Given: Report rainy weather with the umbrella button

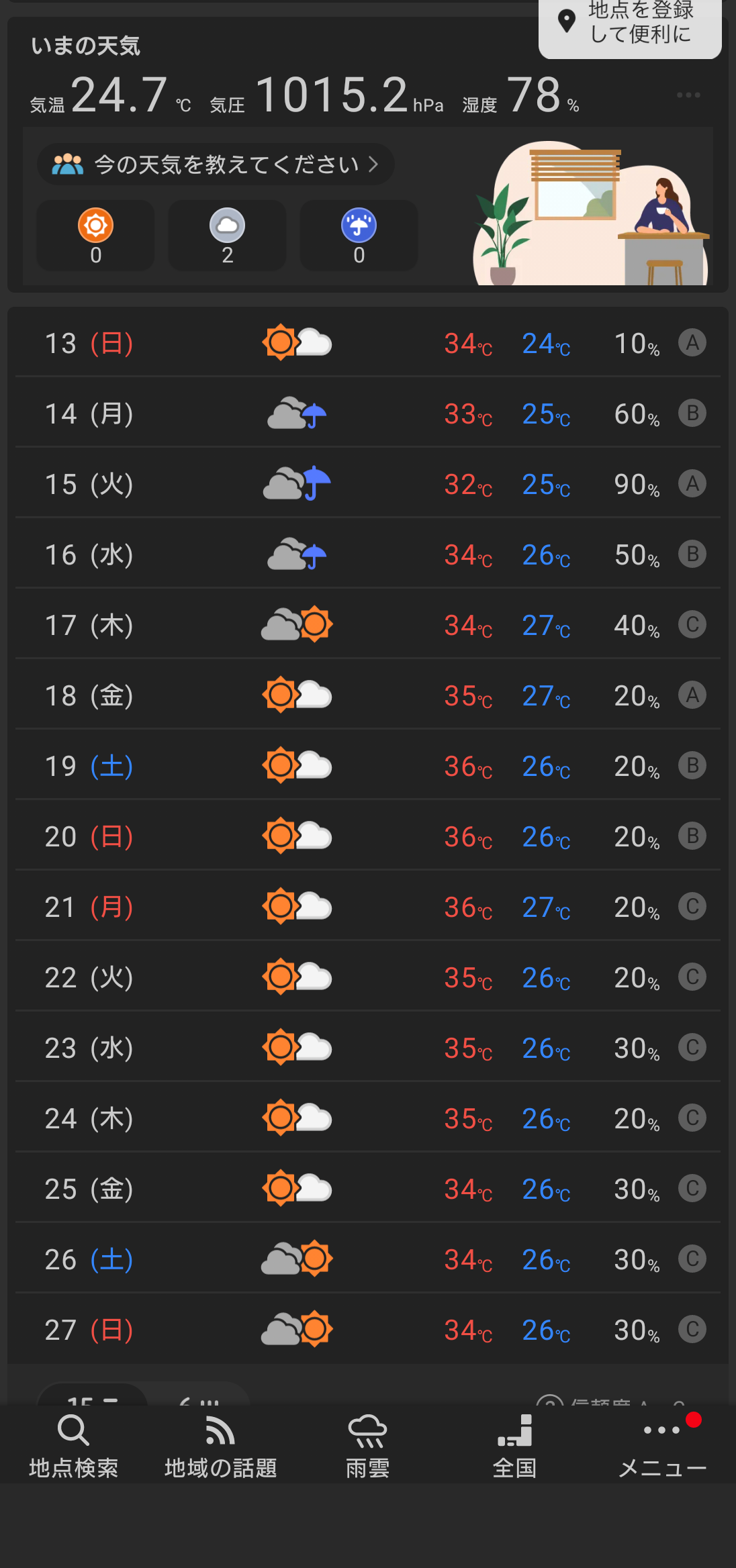Looking at the screenshot, I should 359,236.
